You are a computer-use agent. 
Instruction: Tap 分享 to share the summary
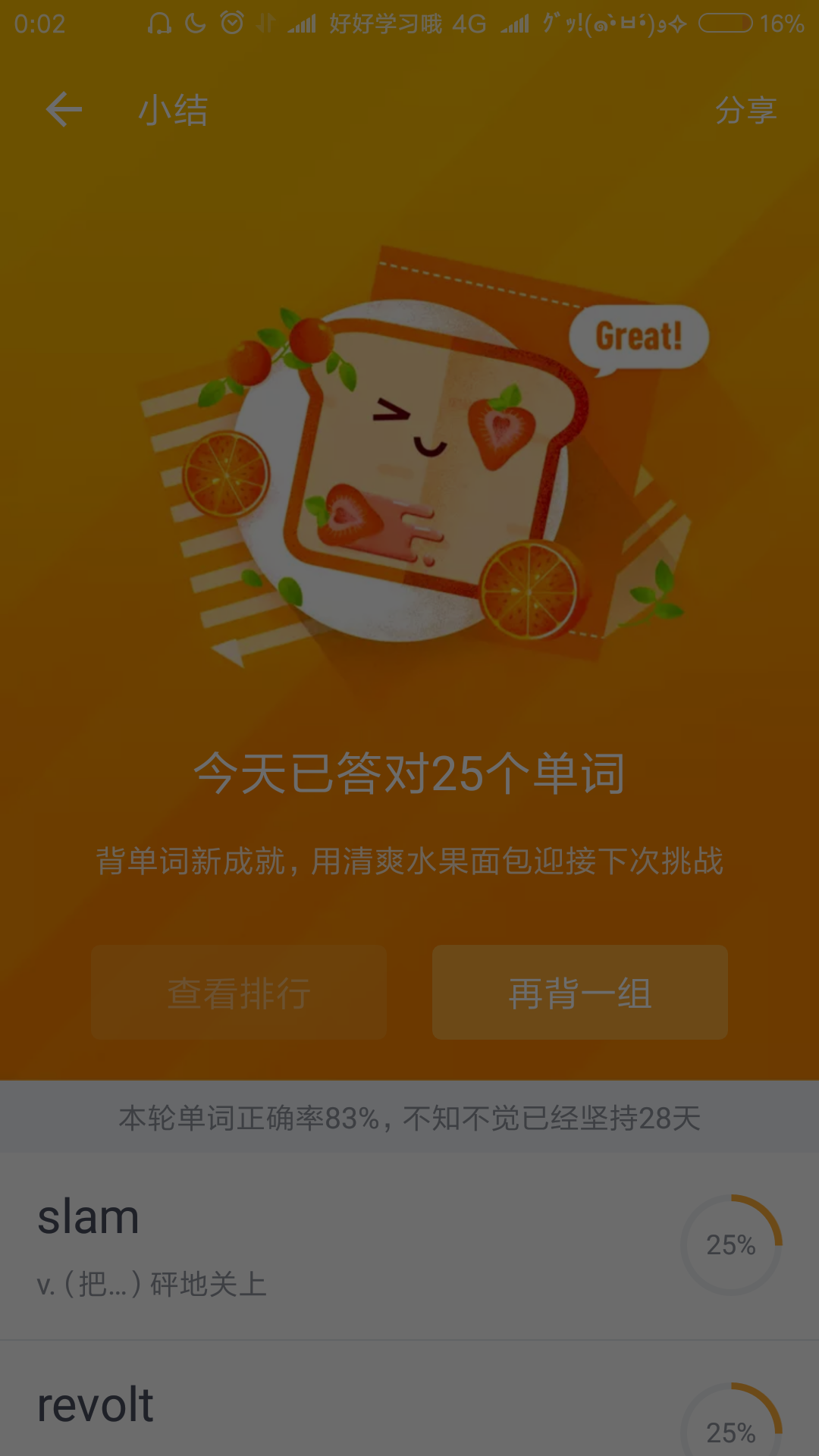(745, 111)
